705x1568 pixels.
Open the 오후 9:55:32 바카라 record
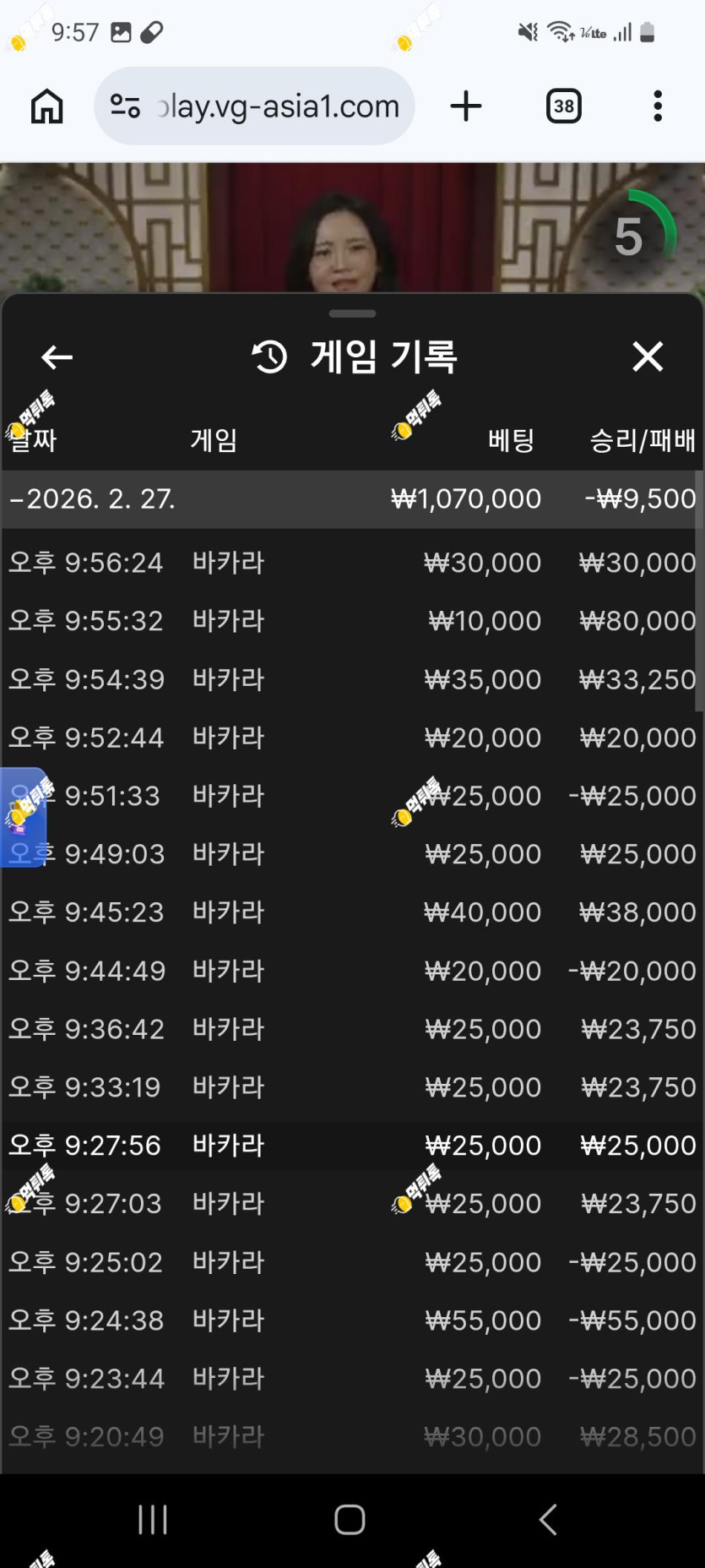click(350, 621)
